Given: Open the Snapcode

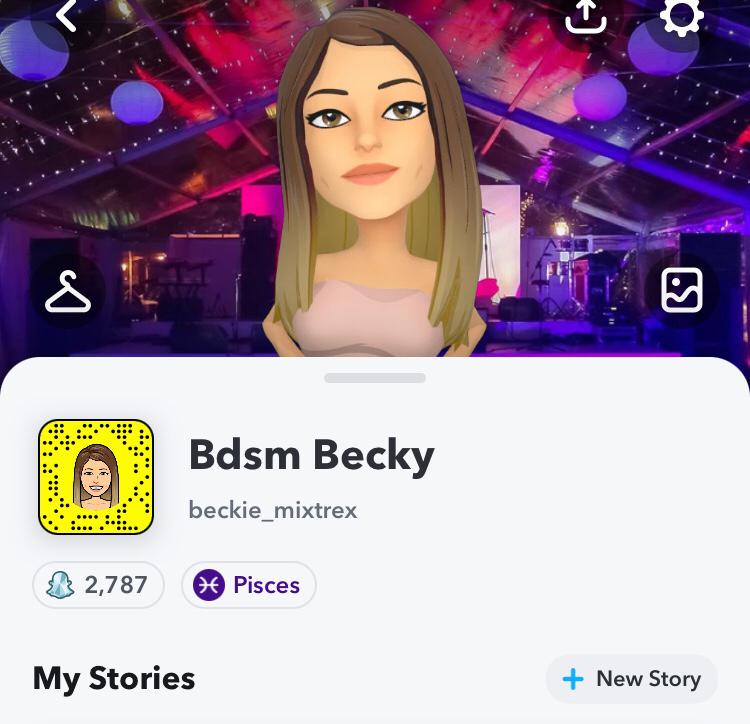Looking at the screenshot, I should pyautogui.click(x=96, y=476).
